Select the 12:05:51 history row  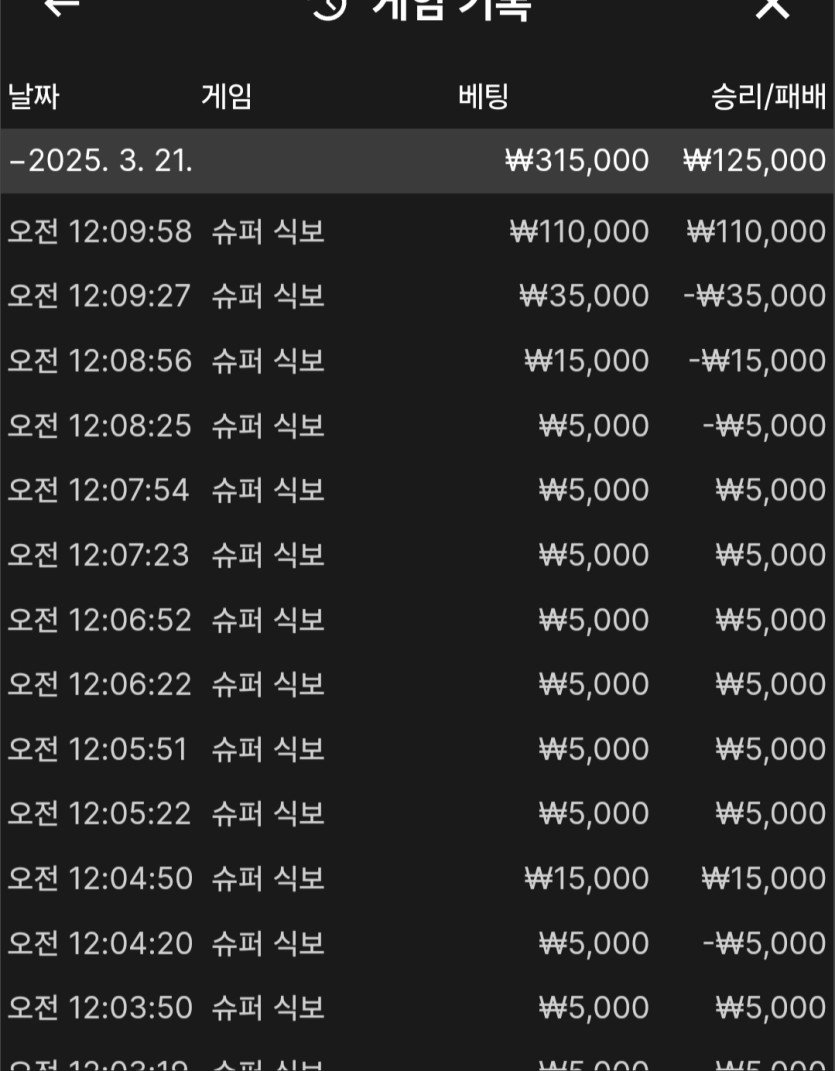coord(417,749)
